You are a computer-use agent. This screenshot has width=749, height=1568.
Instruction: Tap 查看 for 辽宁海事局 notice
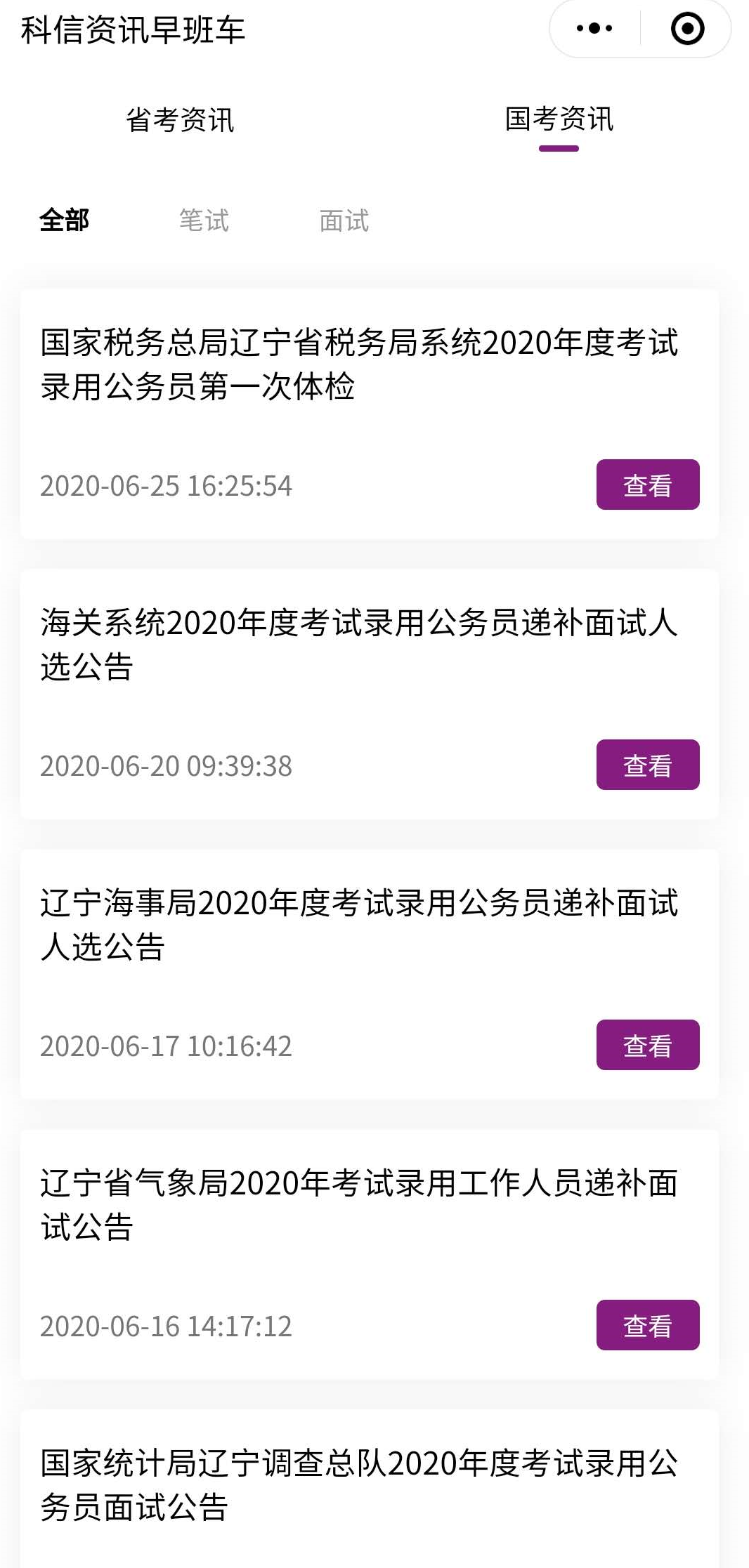648,1045
